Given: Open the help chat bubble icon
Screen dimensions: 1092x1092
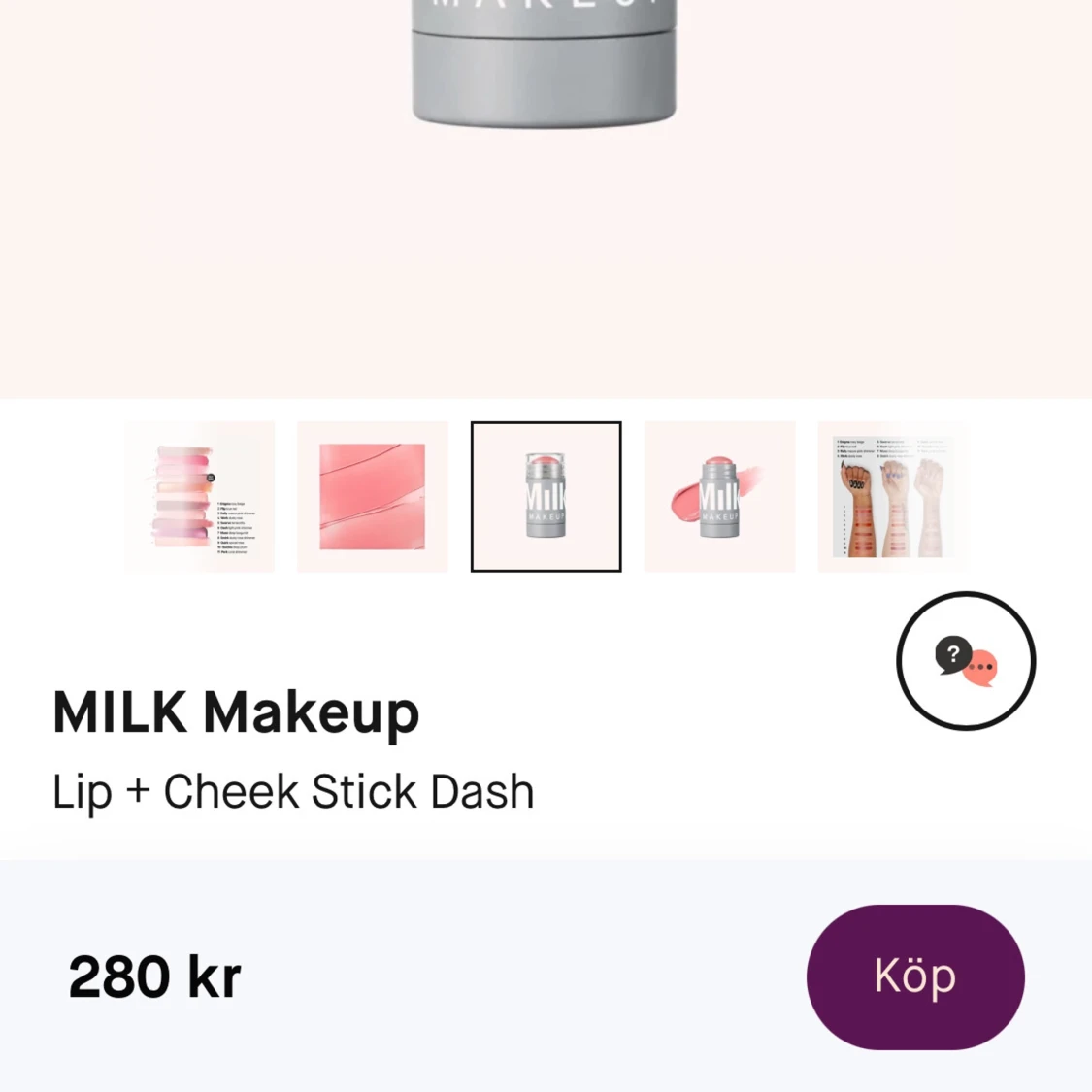Looking at the screenshot, I should pos(966,661).
